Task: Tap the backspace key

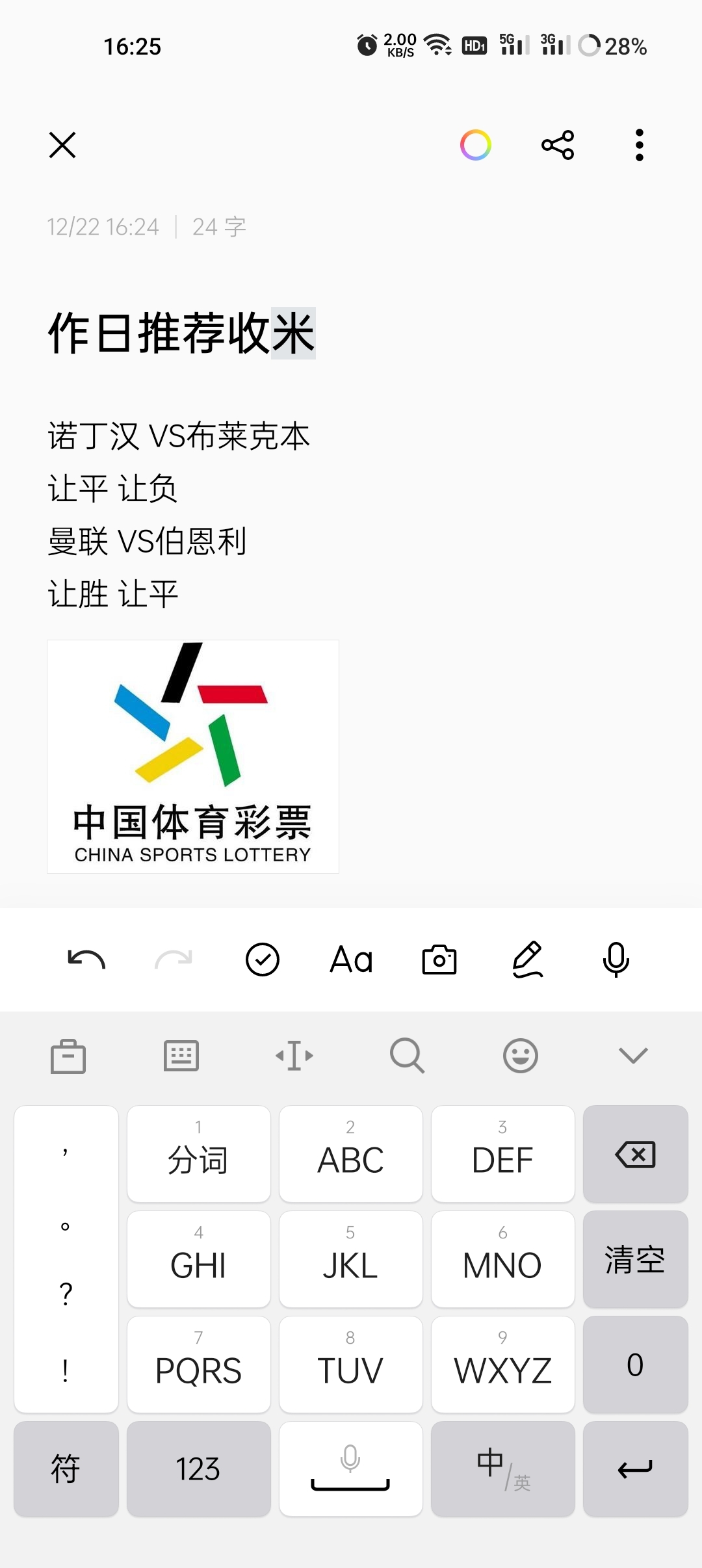Action: (636, 1154)
